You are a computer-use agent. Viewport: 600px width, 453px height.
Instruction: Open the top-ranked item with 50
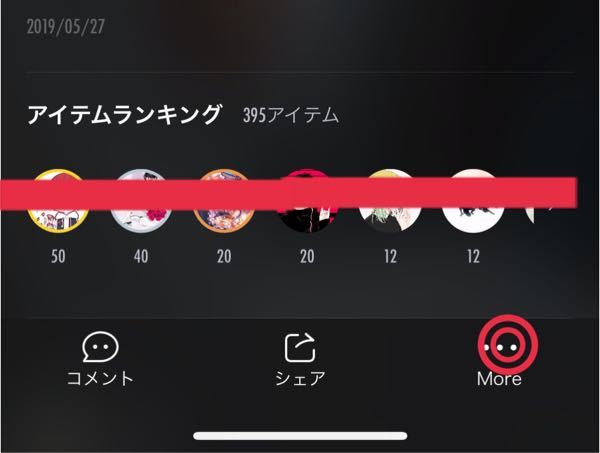(58, 203)
